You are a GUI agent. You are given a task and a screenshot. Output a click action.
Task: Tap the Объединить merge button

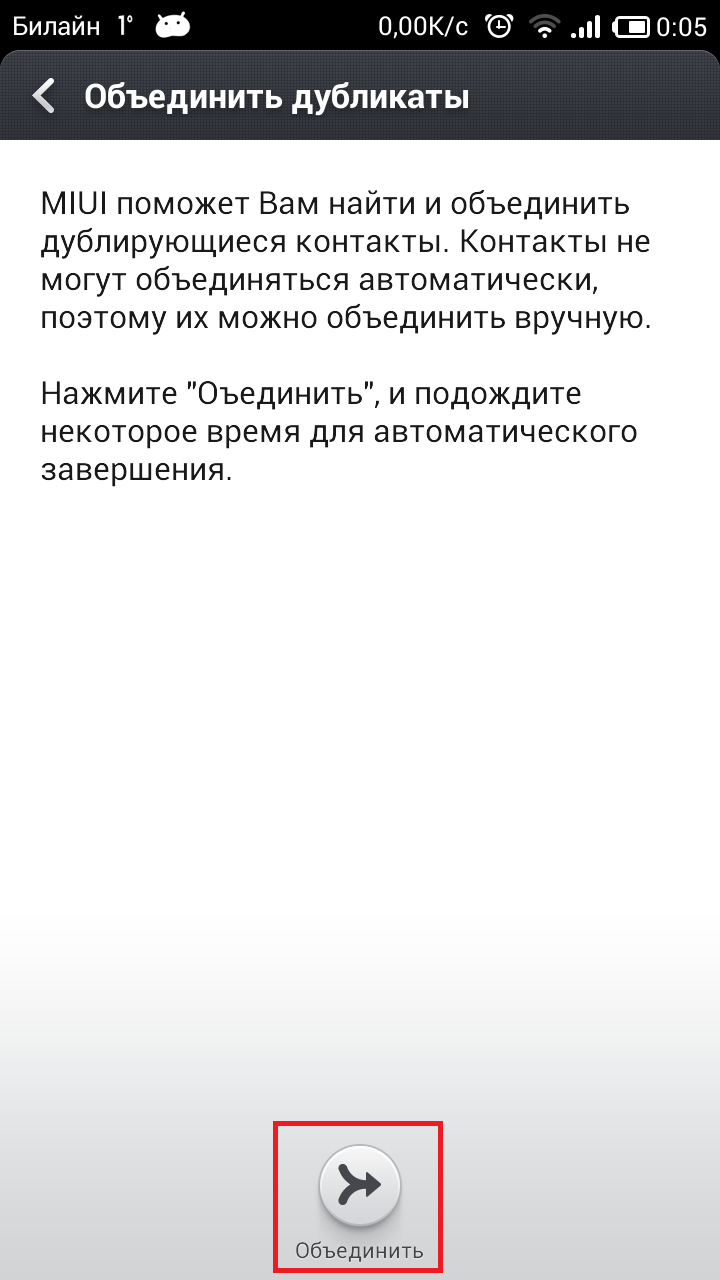[x=359, y=1197]
